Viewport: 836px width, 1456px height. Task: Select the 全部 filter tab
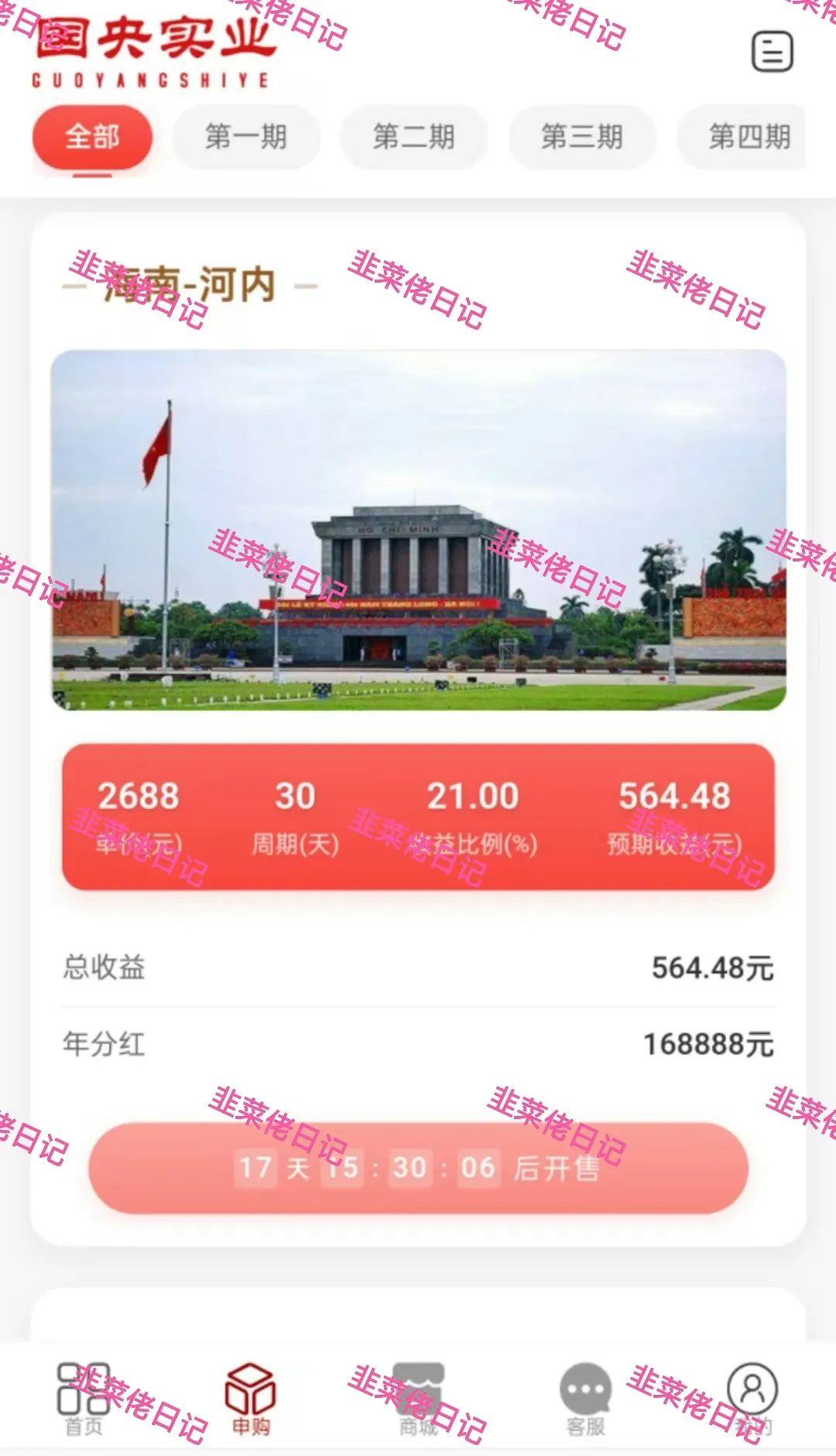coord(92,137)
